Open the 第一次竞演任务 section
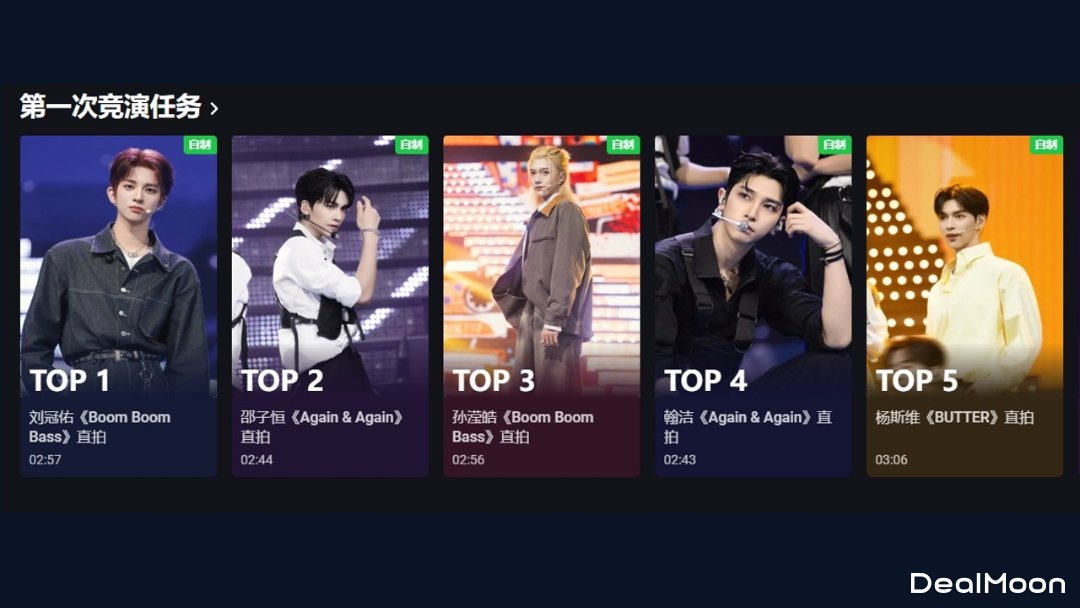 point(118,107)
